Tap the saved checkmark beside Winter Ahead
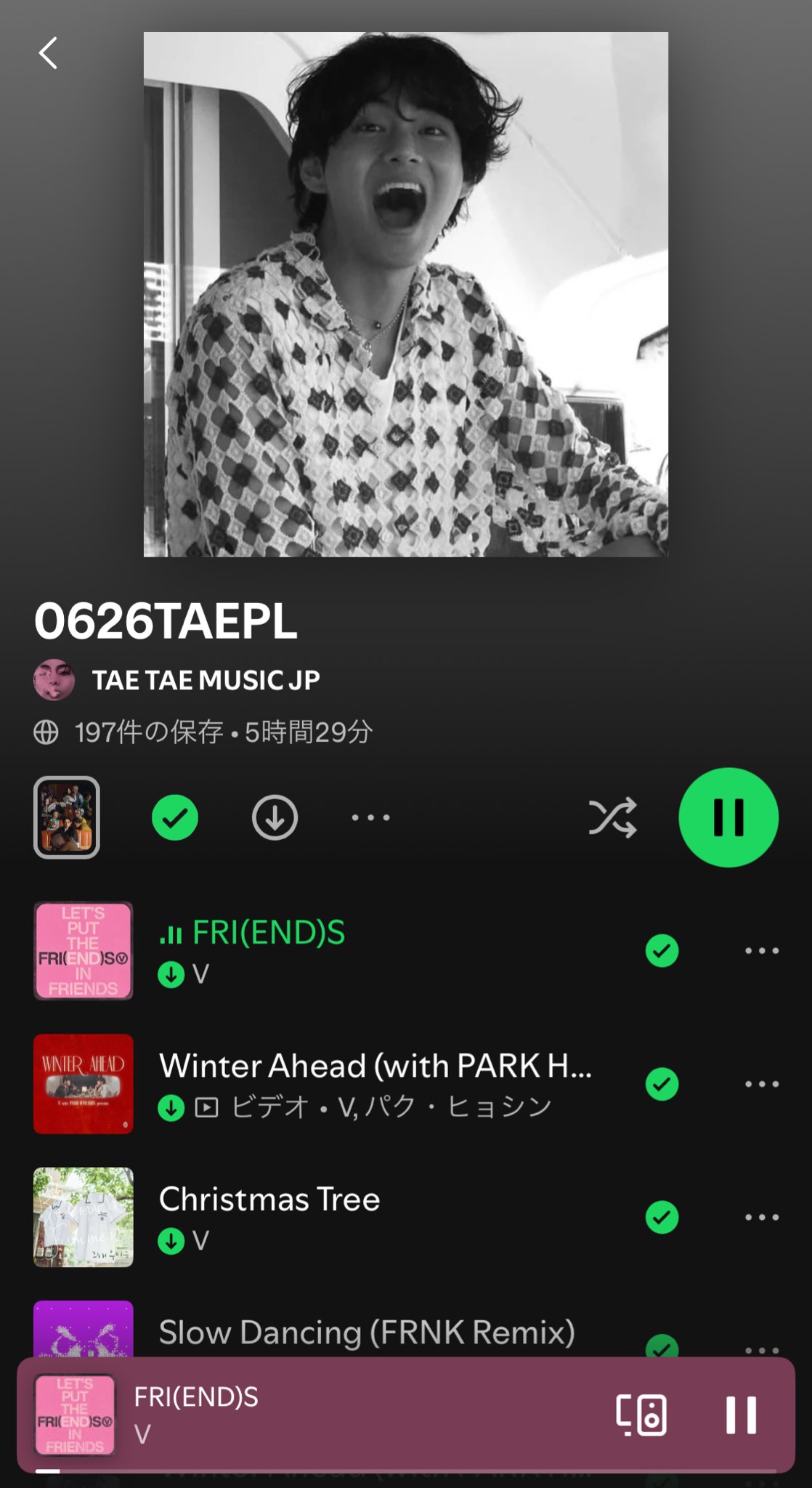The height and width of the screenshot is (1488, 812). (662, 1084)
